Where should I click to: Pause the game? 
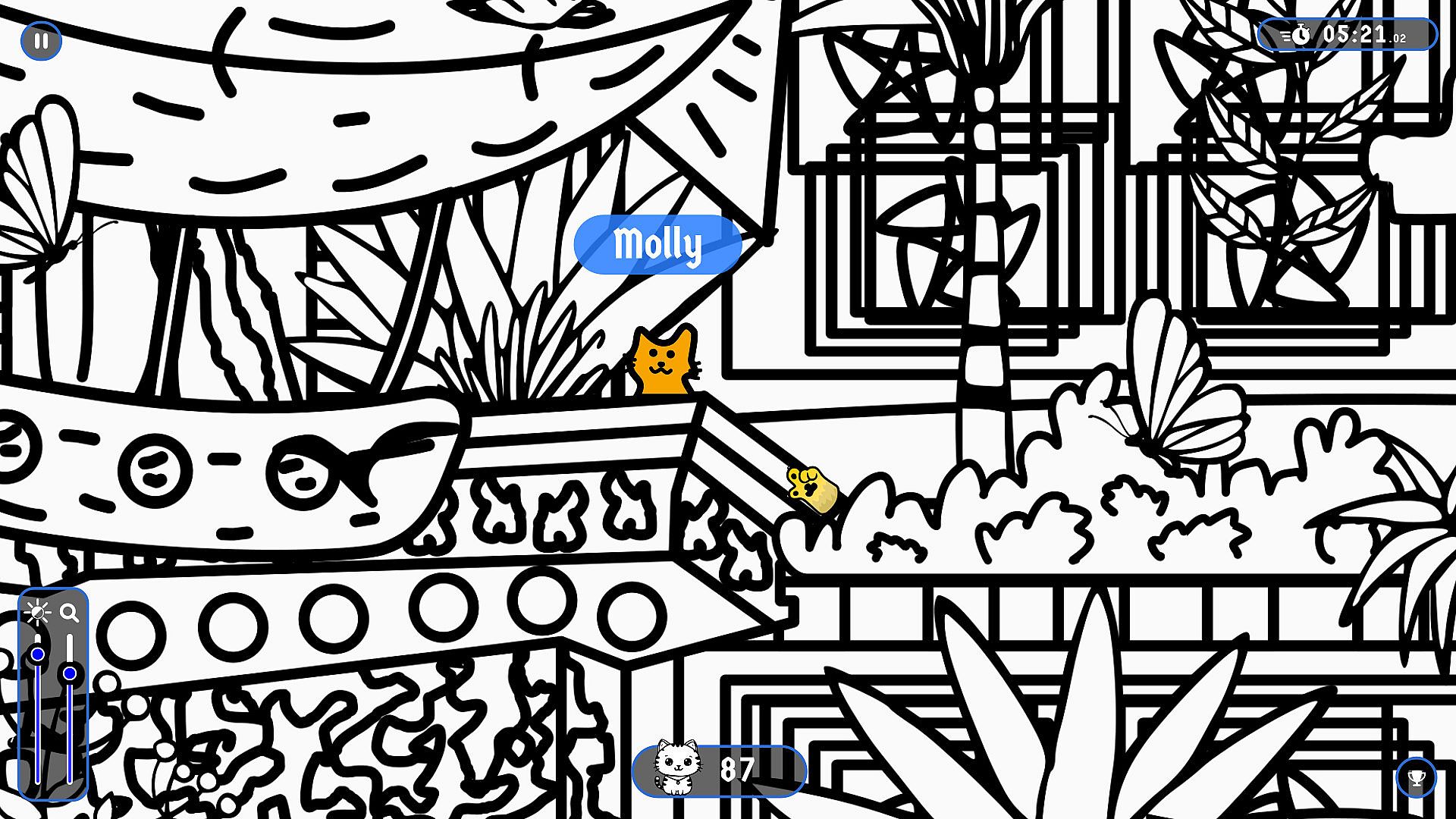click(x=41, y=41)
